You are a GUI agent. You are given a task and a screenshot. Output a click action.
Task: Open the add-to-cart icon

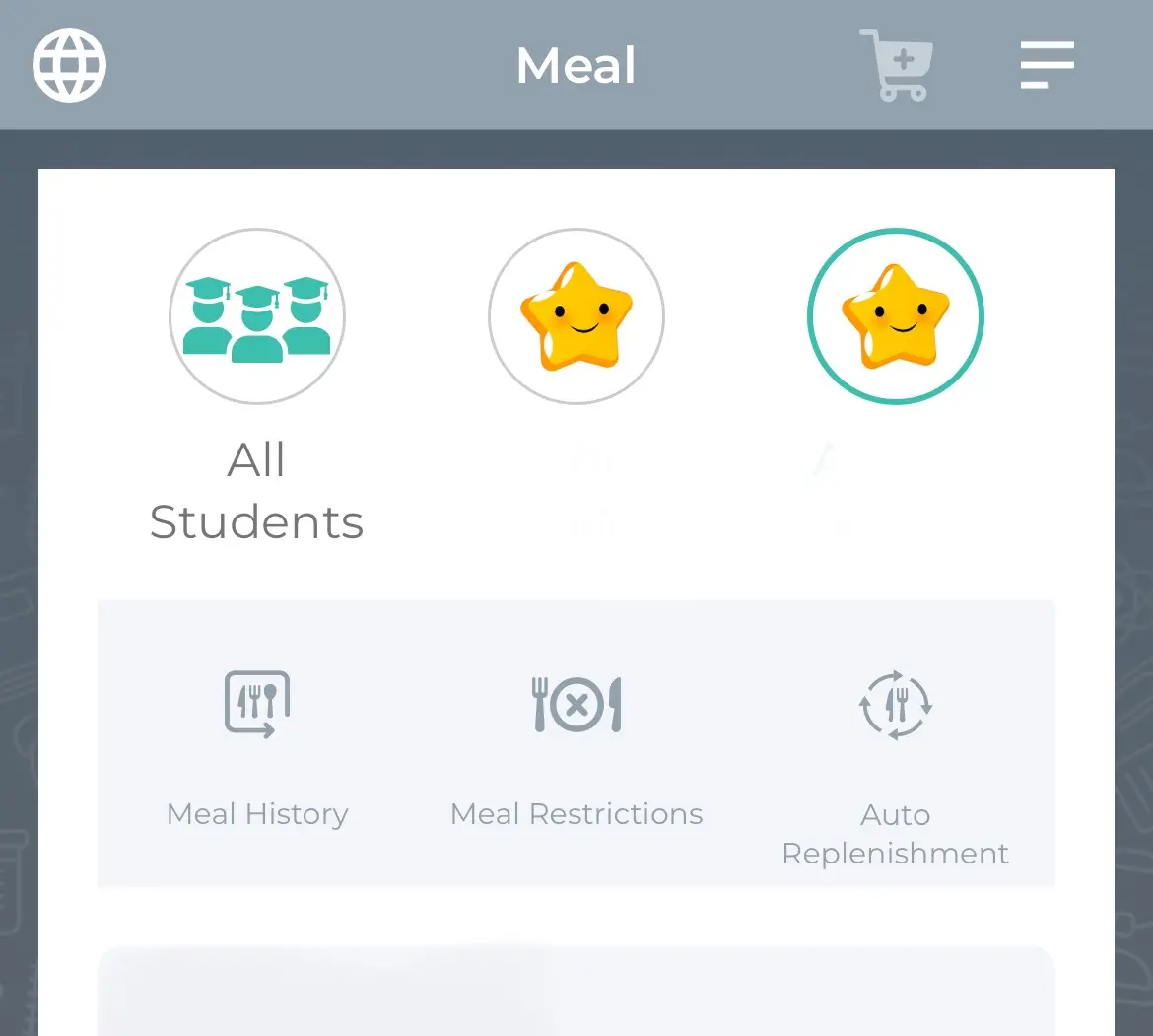pos(896,65)
